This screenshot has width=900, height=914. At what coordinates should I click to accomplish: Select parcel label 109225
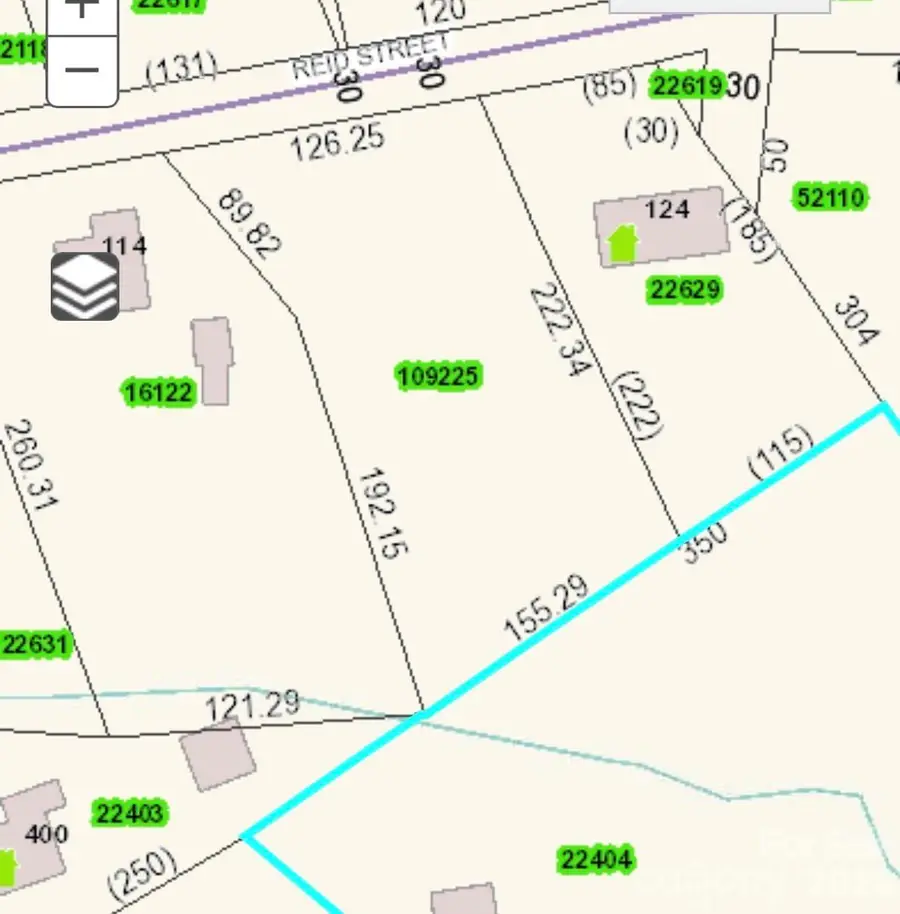click(x=438, y=375)
